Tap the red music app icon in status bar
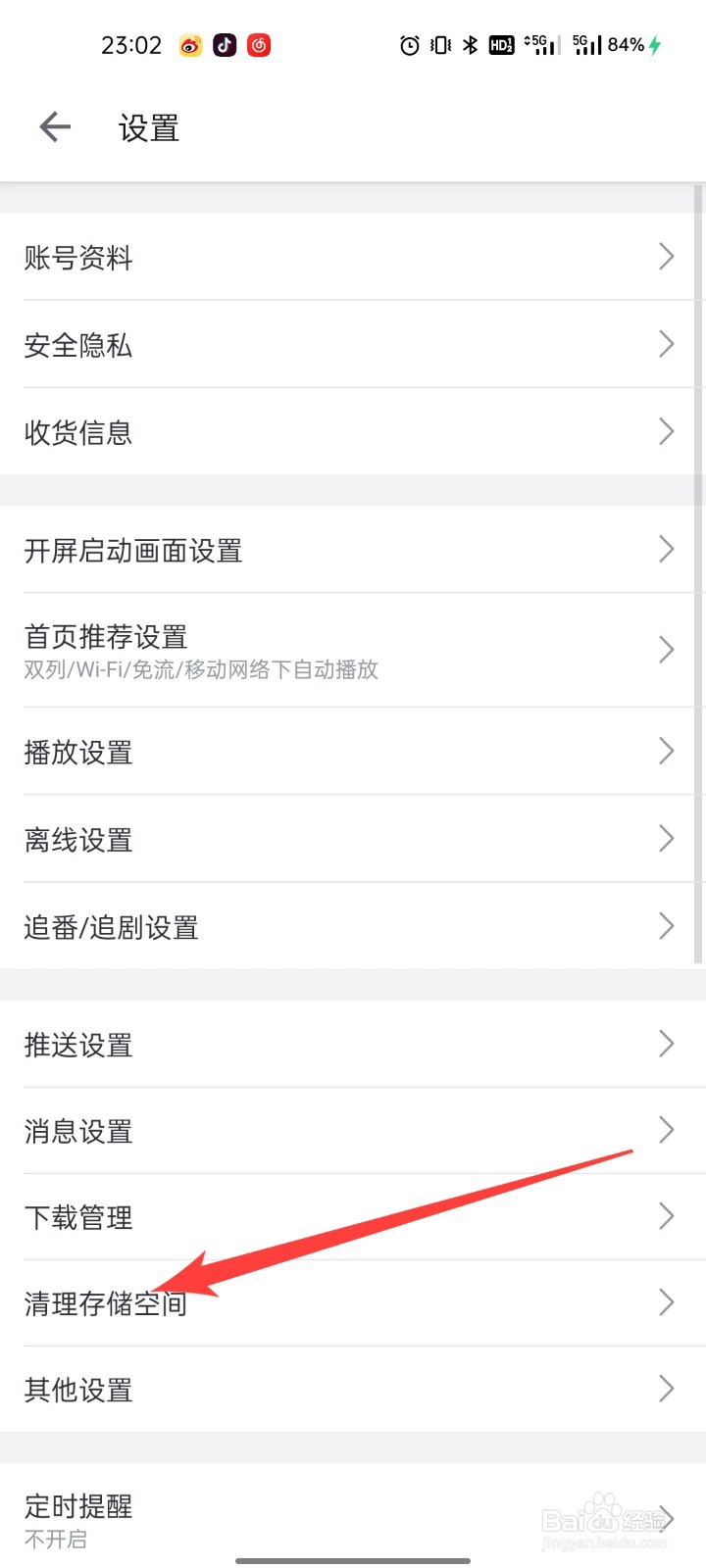Screen dimensions: 706x1568 pos(257,45)
